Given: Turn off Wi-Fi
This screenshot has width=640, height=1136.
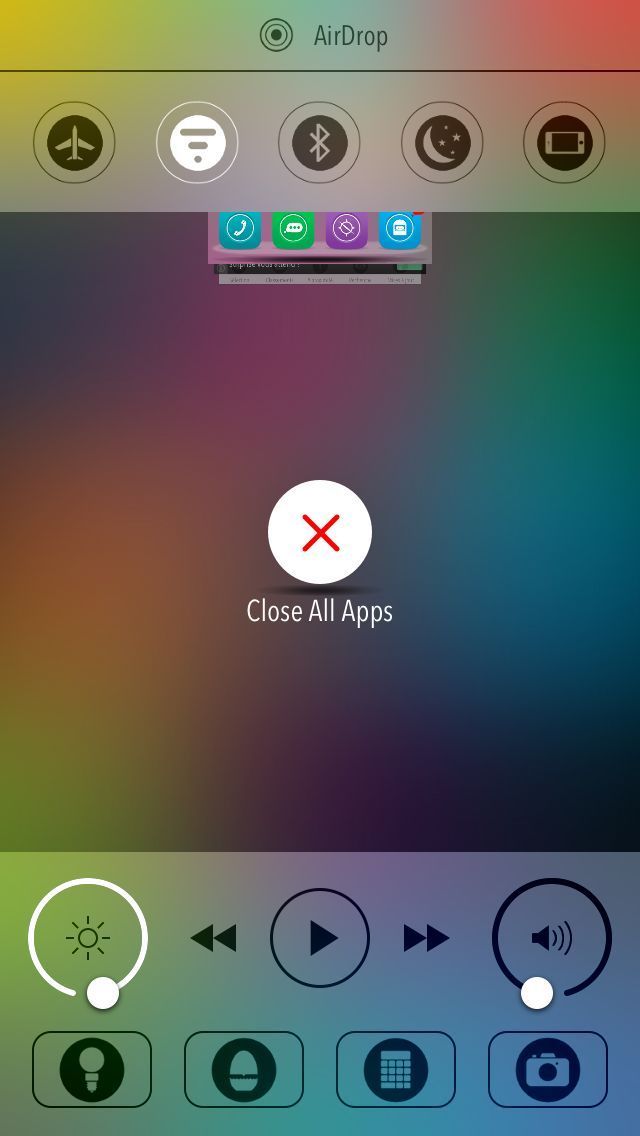Looking at the screenshot, I should pyautogui.click(x=197, y=143).
